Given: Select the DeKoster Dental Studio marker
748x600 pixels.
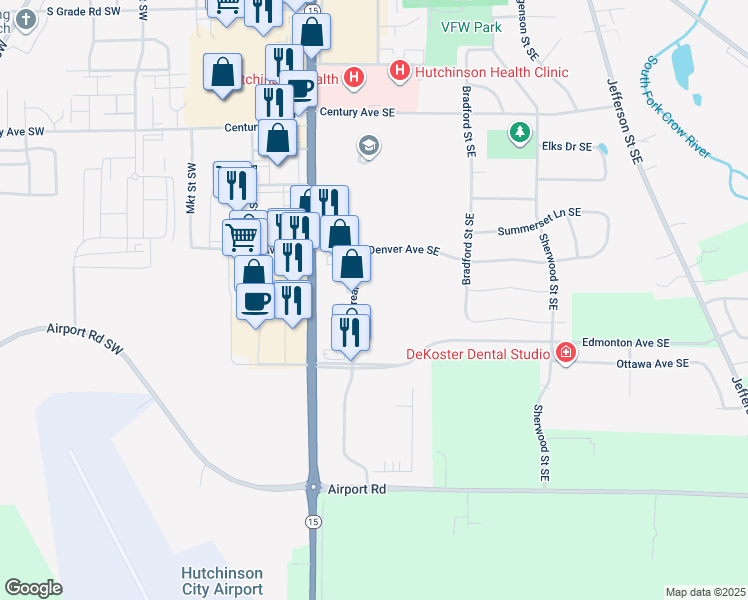Looking at the screenshot, I should (565, 353).
